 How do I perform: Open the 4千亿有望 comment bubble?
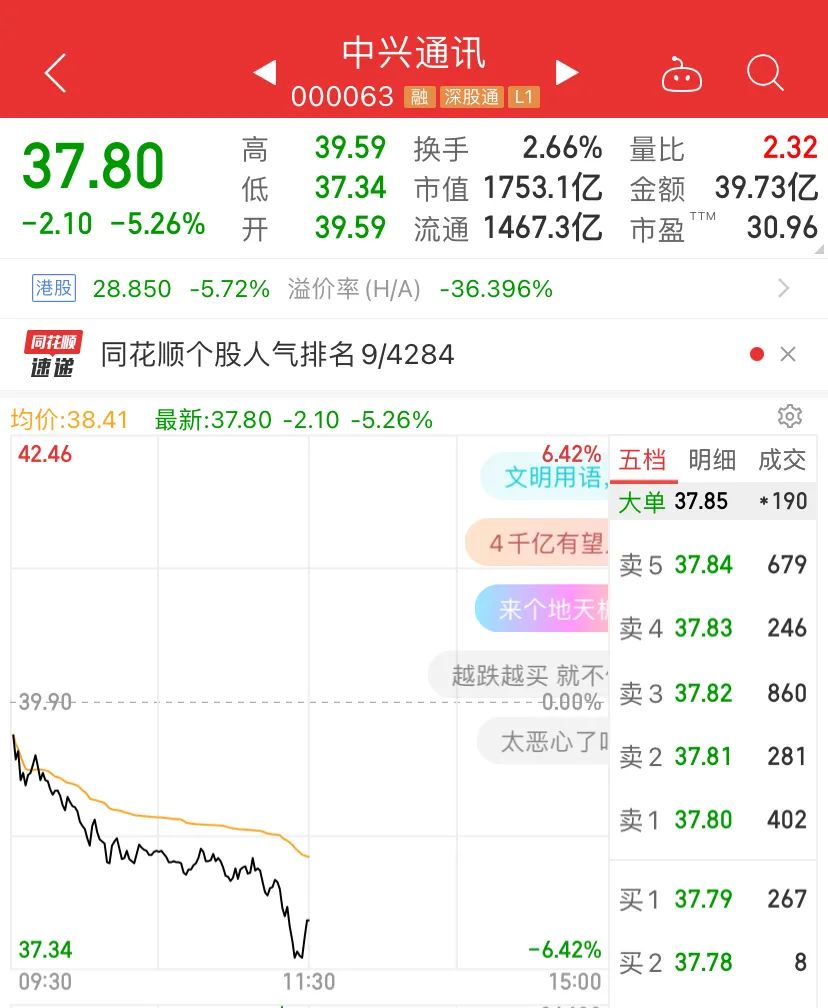[x=540, y=543]
